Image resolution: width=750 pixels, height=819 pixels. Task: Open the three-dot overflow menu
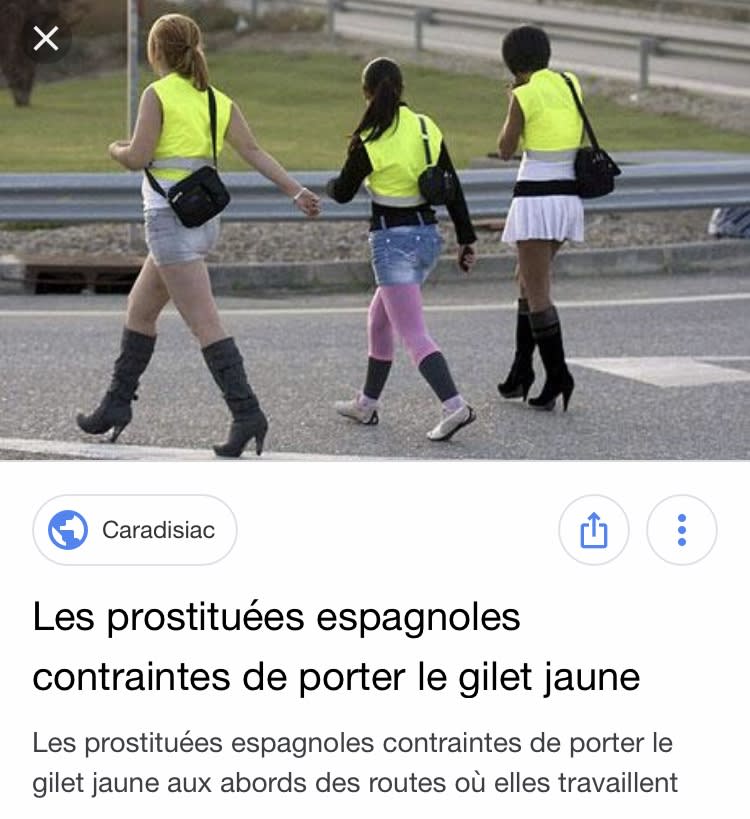click(681, 530)
